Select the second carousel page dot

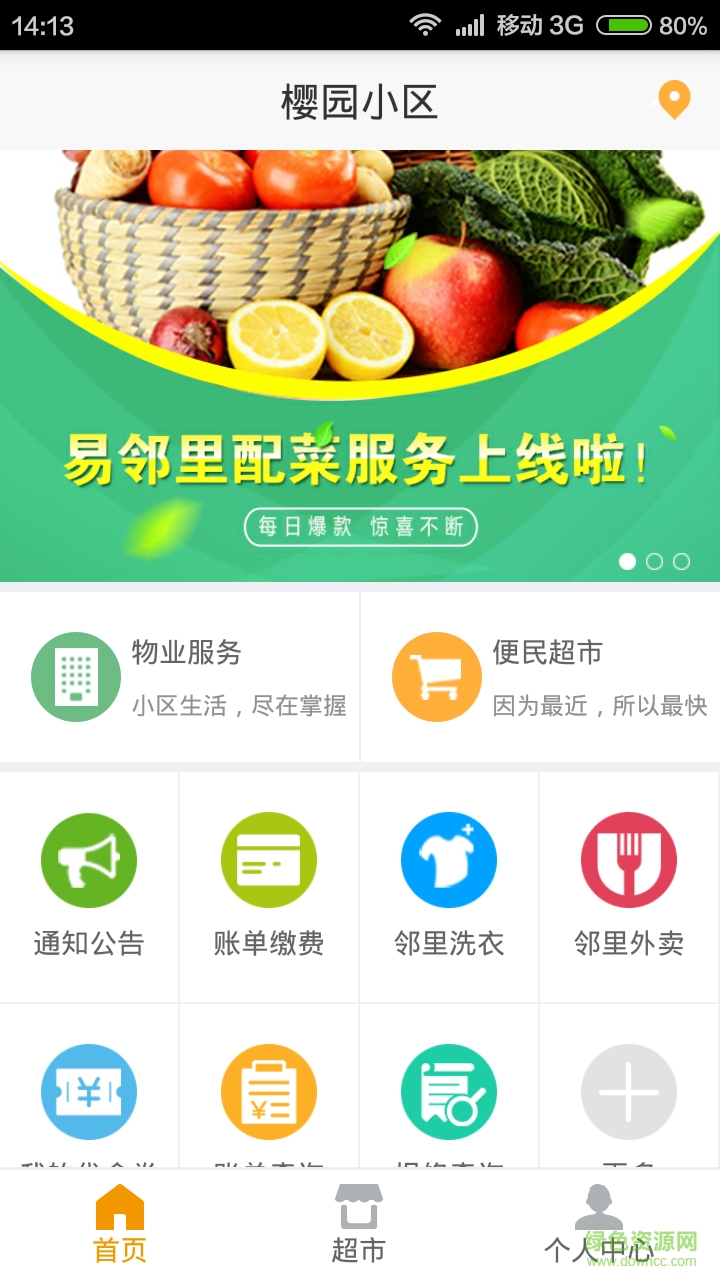(x=655, y=562)
